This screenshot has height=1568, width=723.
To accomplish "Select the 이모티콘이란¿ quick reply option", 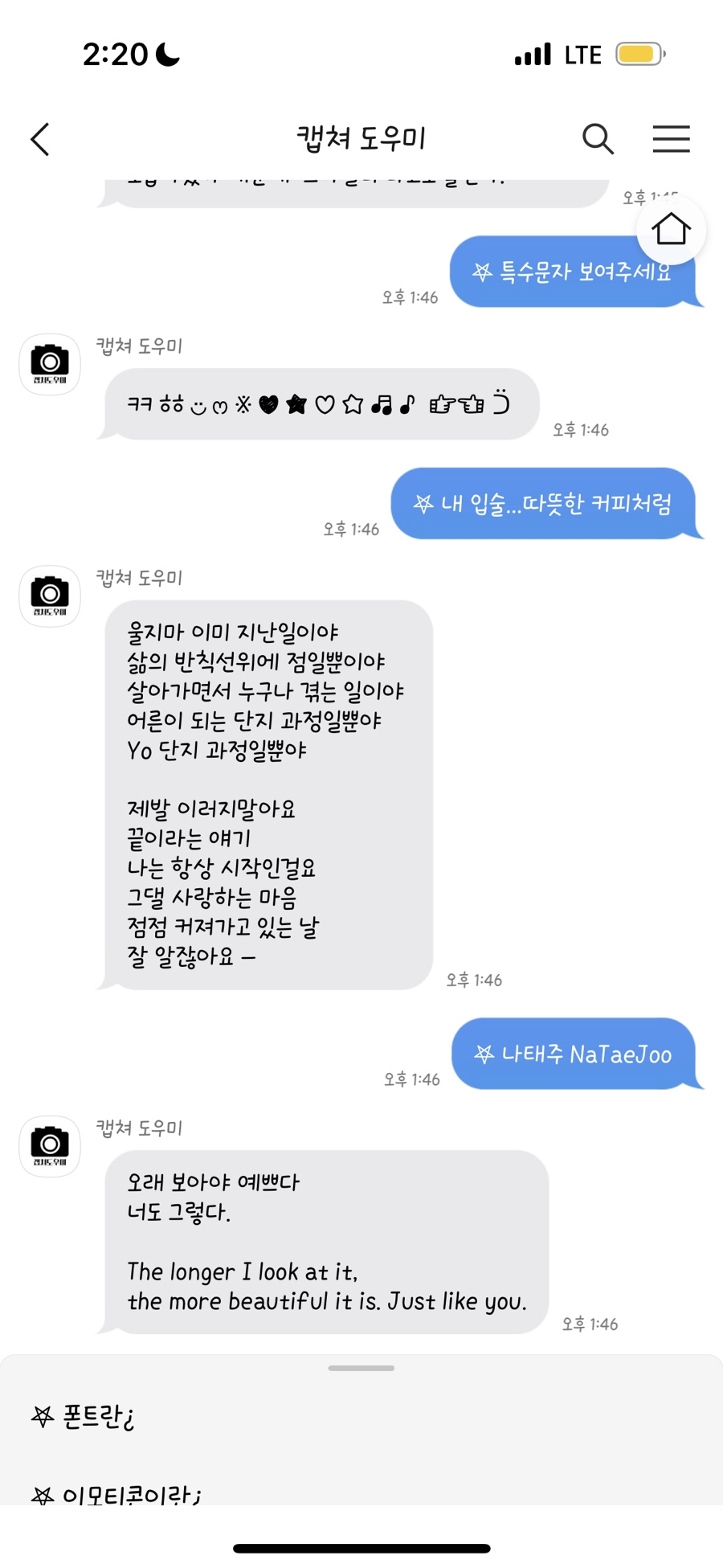I will (116, 1493).
